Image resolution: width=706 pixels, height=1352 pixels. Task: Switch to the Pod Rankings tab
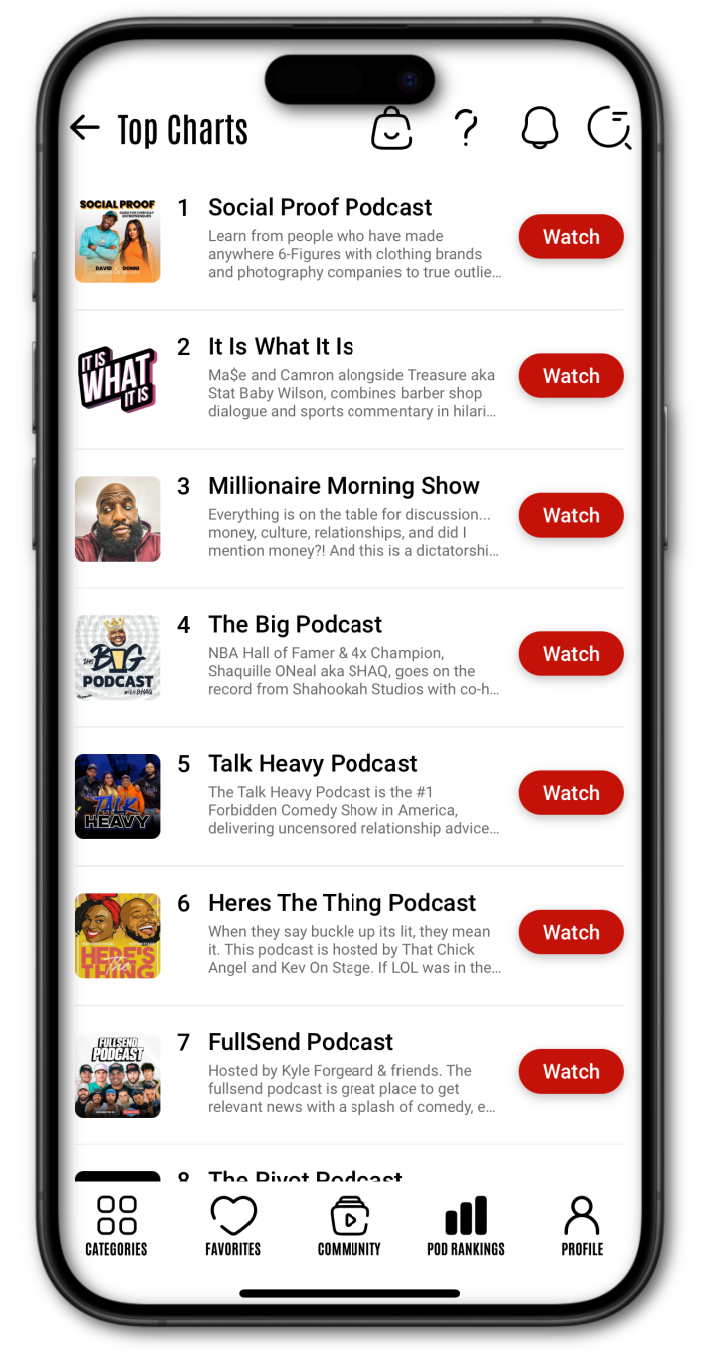[466, 1225]
